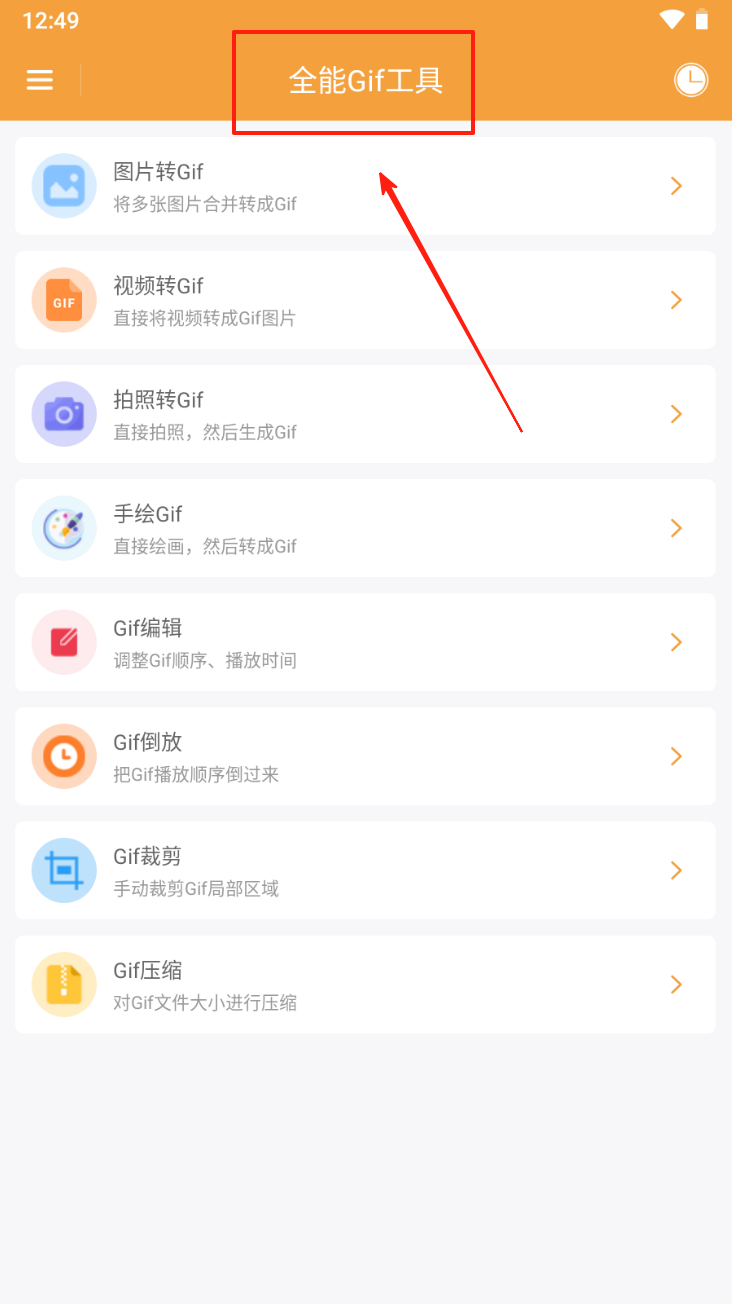The height and width of the screenshot is (1304, 732).
Task: Choose Gif裁剪 crop tool
Action: coord(365,870)
